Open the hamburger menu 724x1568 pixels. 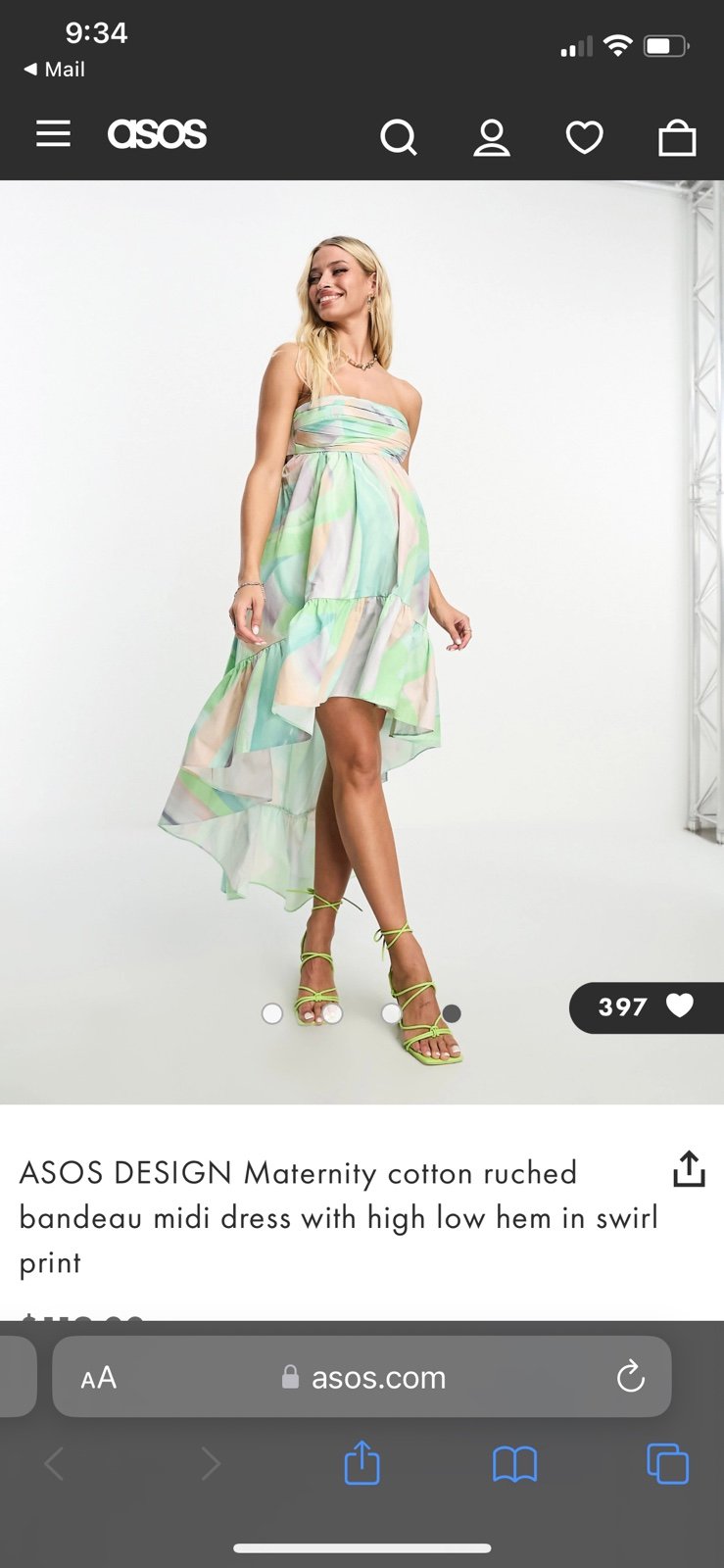point(53,134)
